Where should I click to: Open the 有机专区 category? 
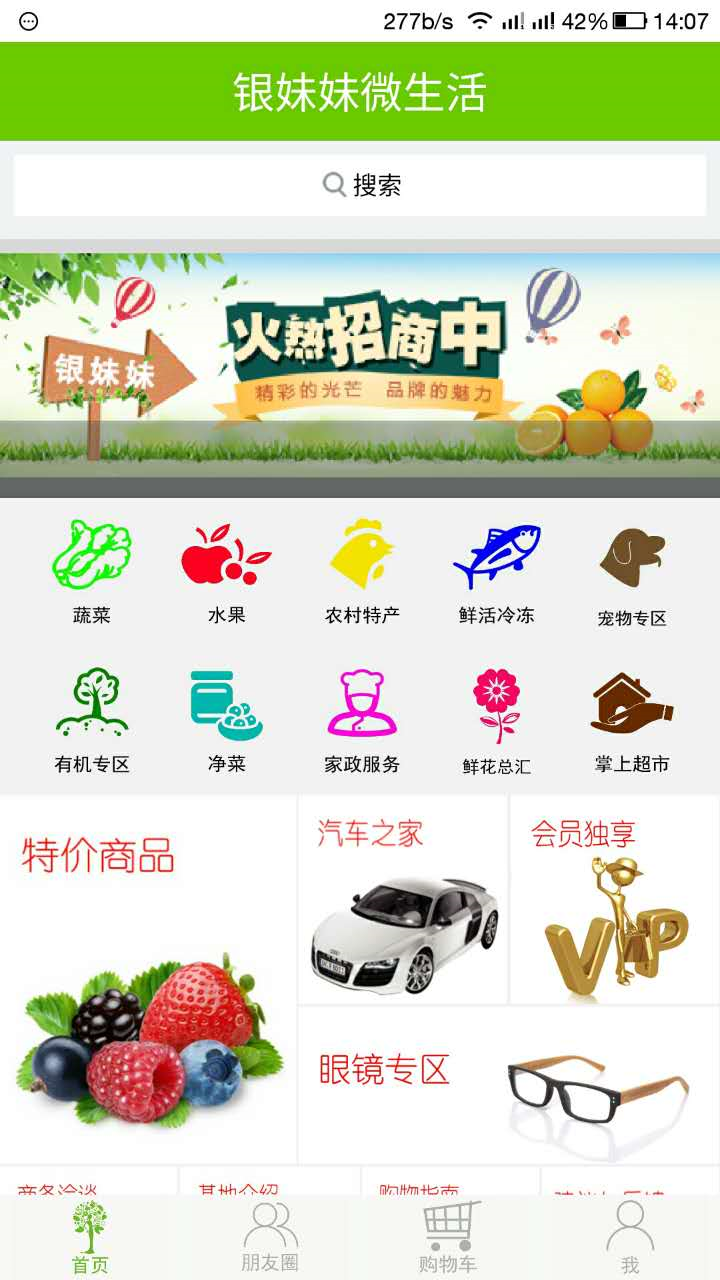pyautogui.click(x=92, y=720)
